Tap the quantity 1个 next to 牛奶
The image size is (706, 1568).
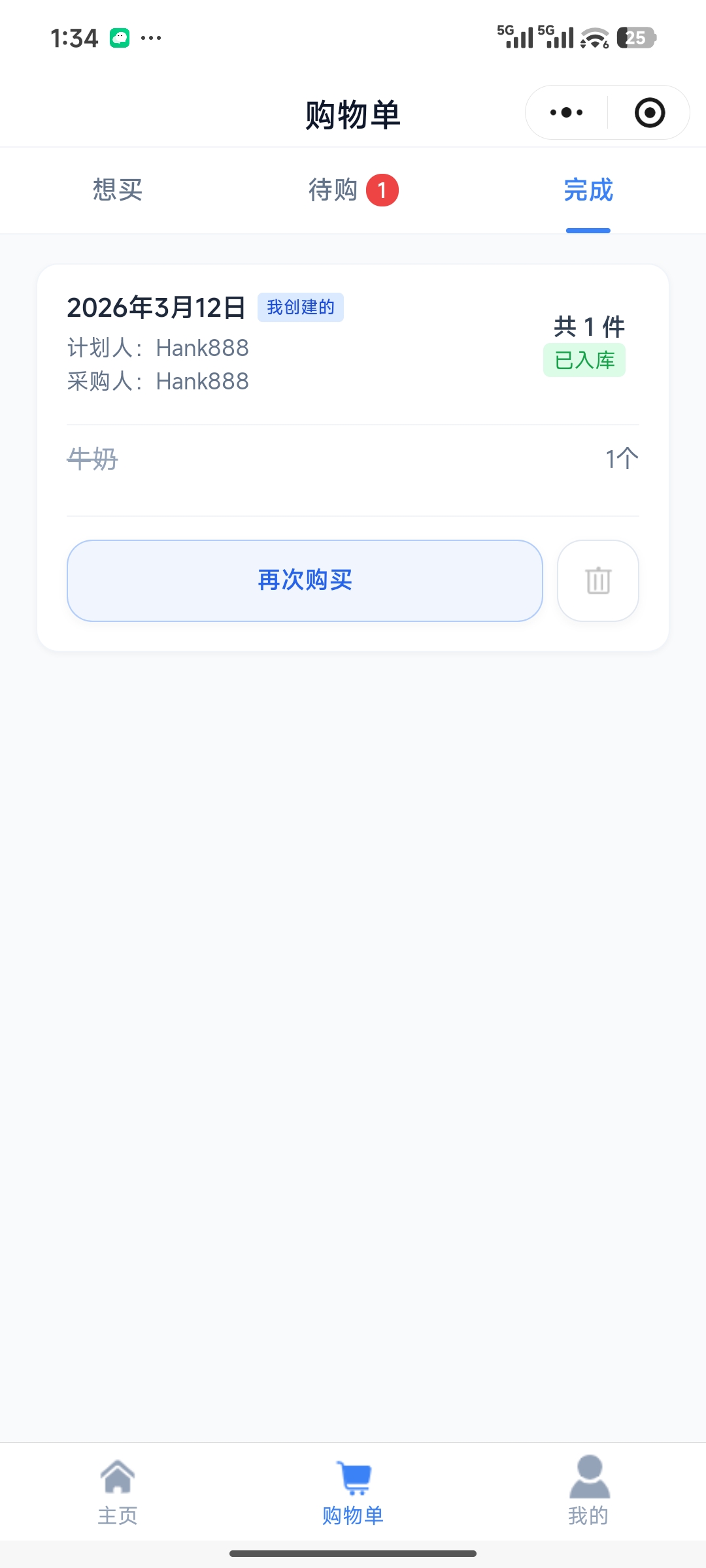pos(621,457)
